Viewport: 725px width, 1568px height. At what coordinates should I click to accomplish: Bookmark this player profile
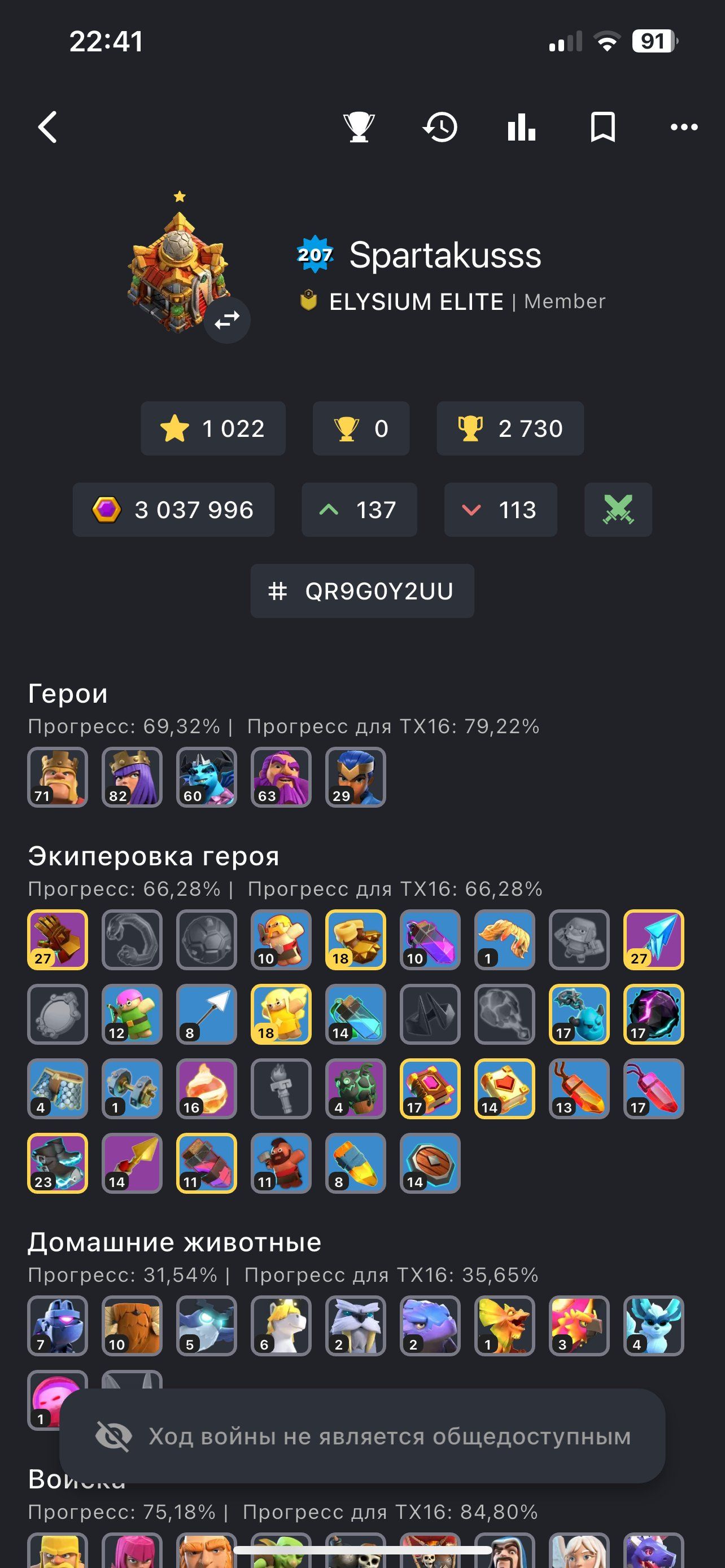click(x=602, y=127)
